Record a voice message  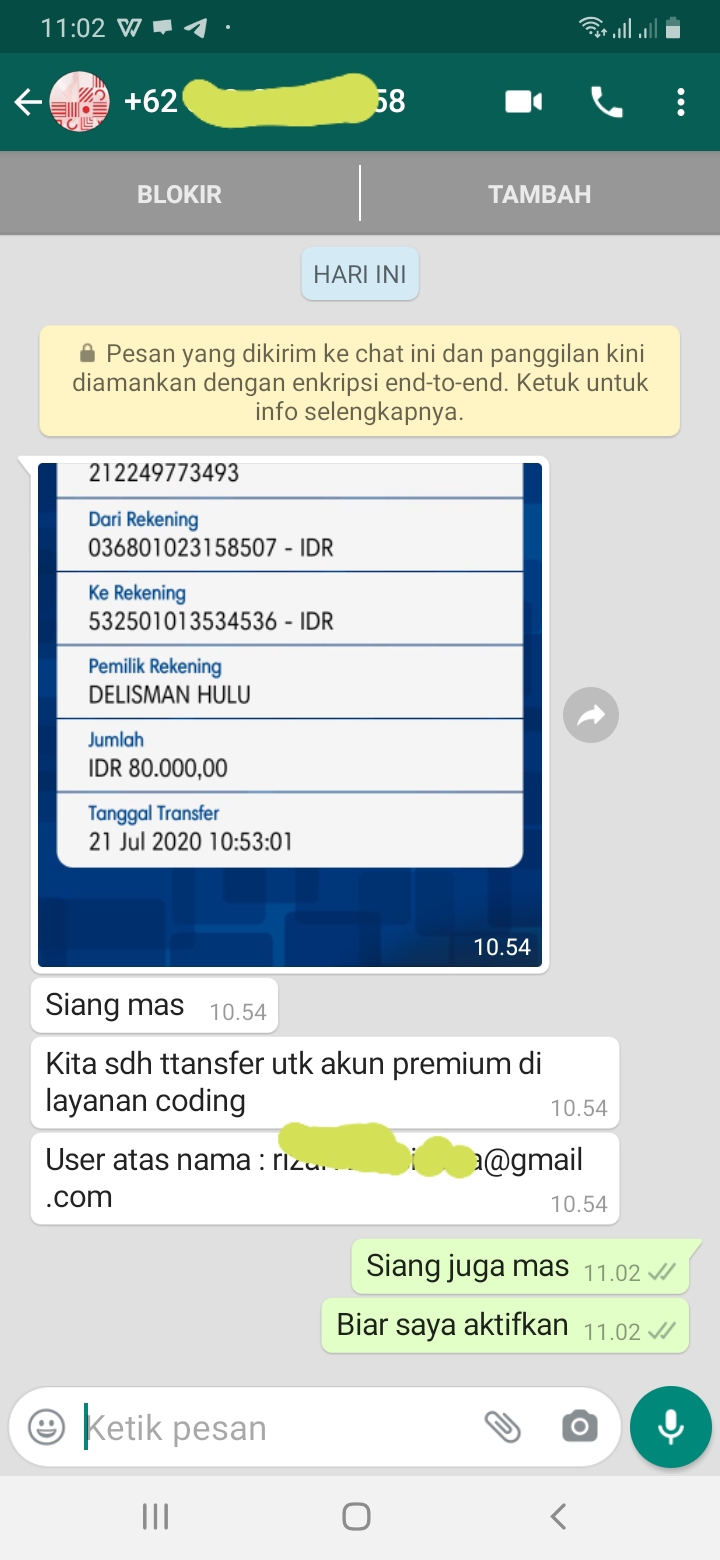point(670,1427)
